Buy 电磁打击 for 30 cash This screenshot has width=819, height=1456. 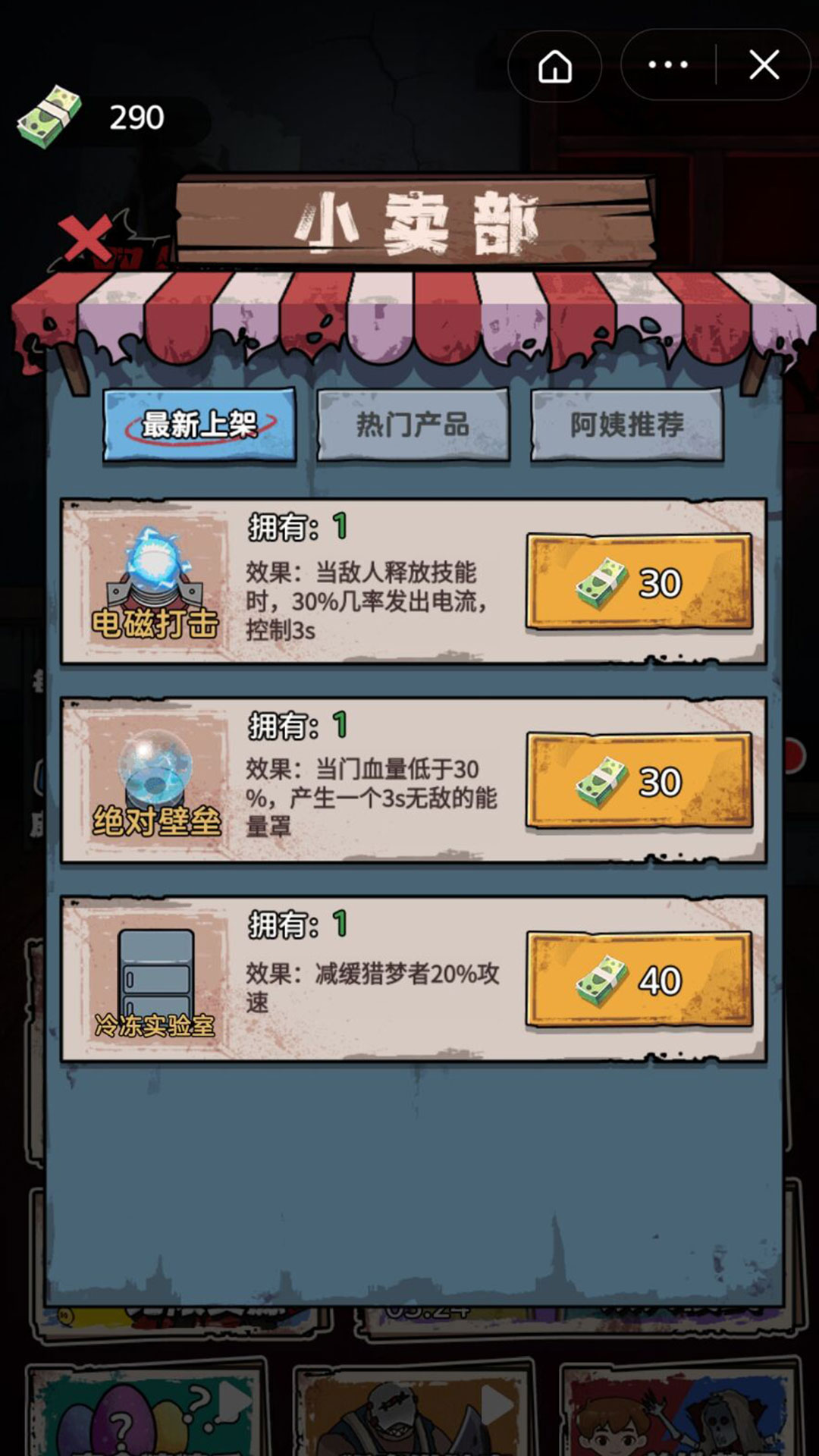[x=639, y=582]
